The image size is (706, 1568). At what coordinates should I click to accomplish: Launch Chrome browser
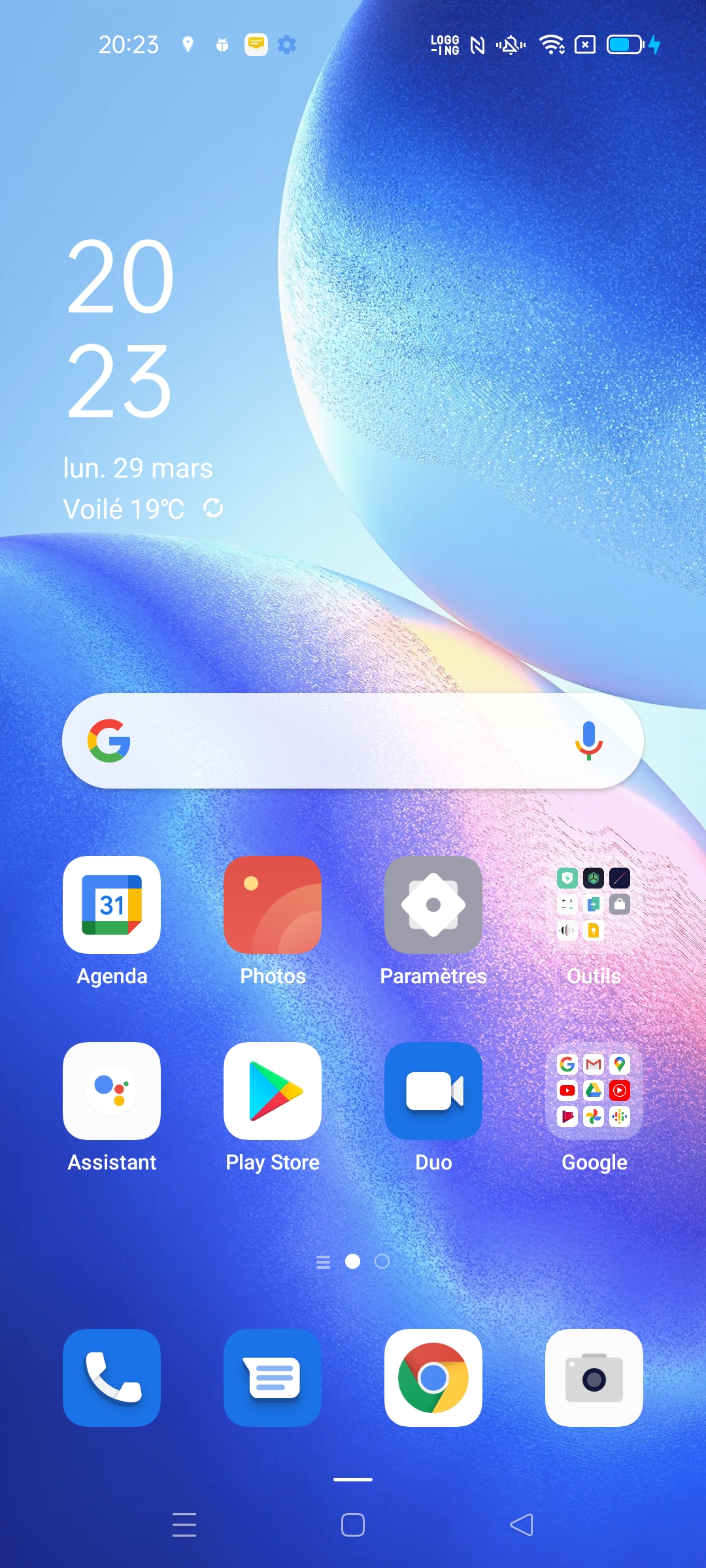433,1378
